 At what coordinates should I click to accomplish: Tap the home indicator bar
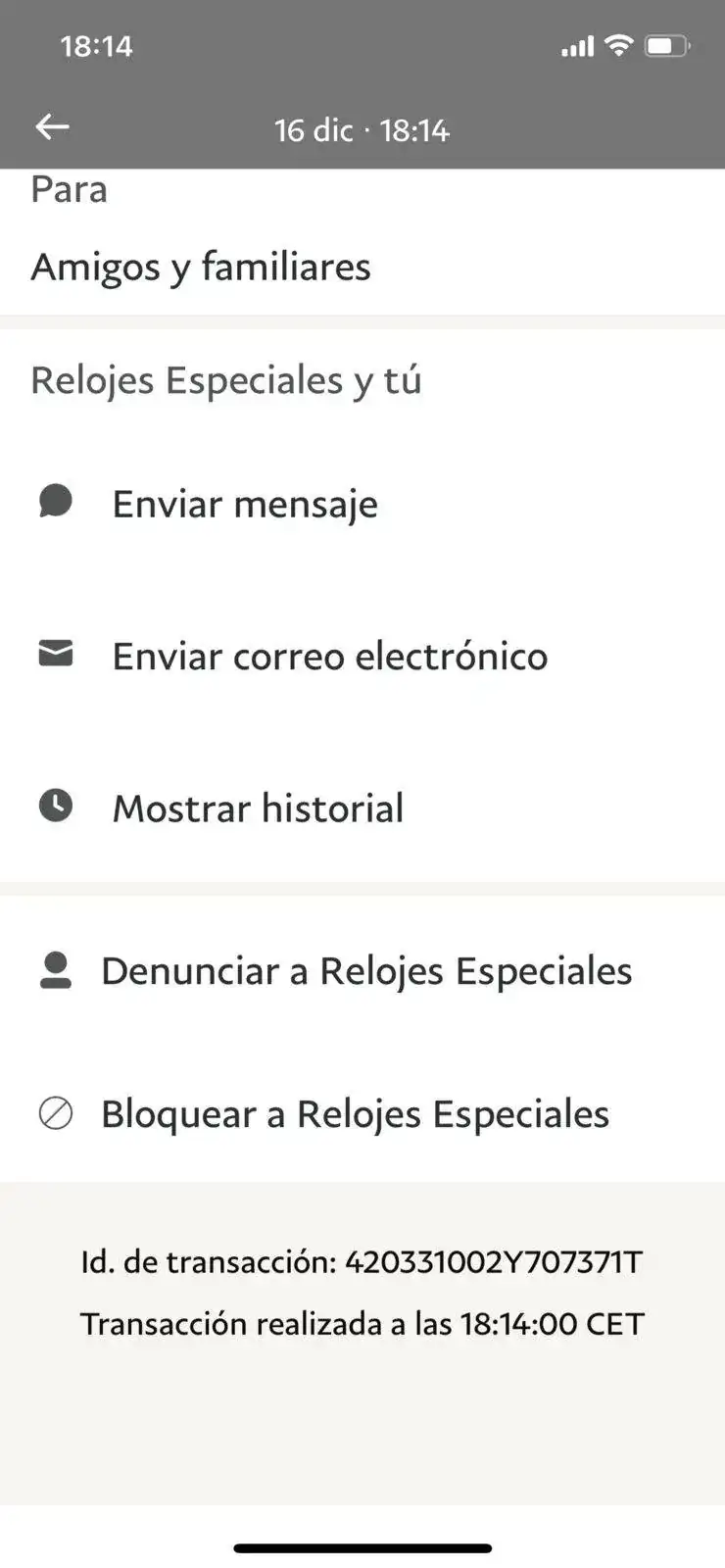362,1546
